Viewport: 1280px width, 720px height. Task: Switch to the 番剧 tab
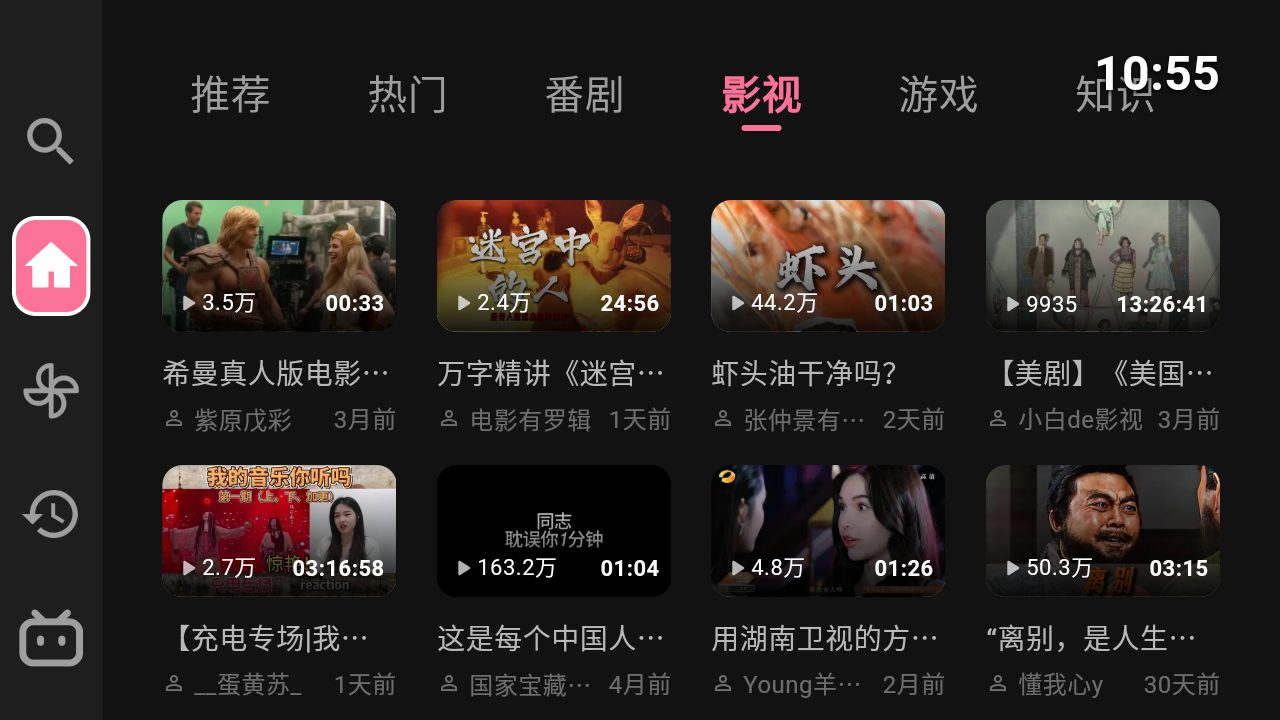coord(584,95)
